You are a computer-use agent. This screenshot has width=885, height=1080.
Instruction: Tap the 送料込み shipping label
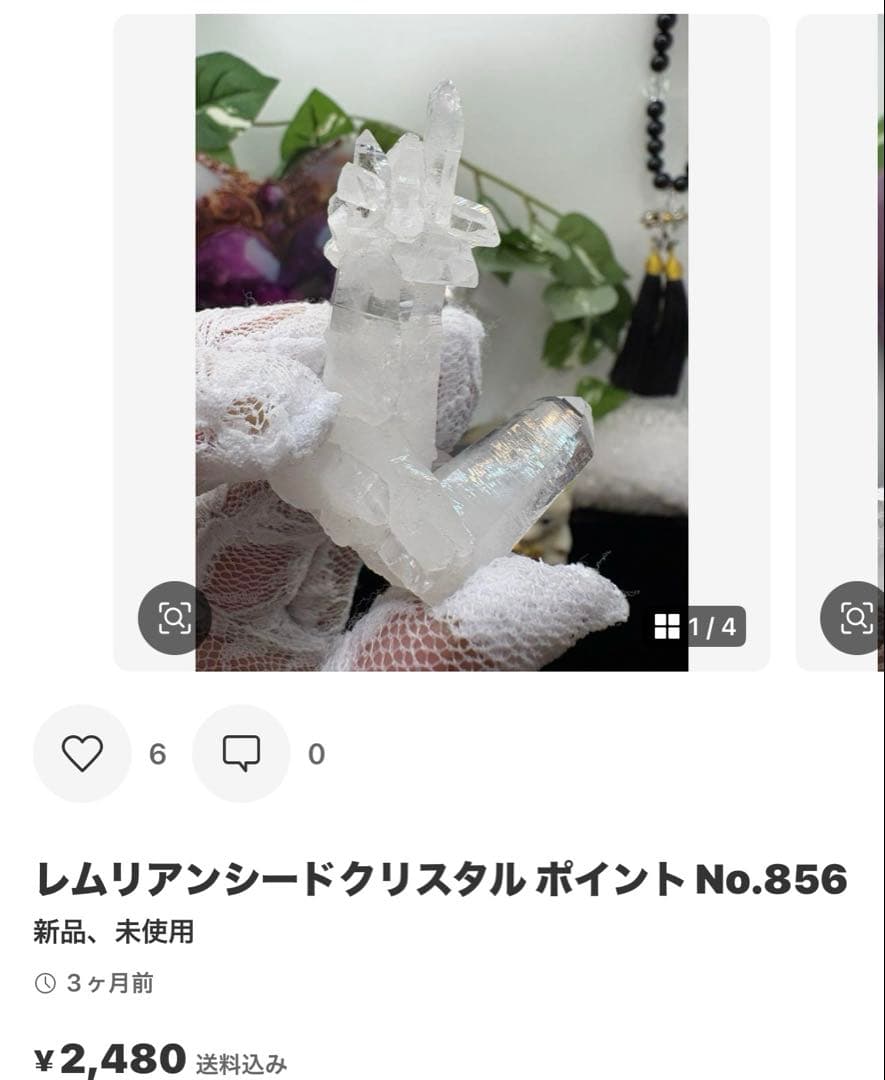(x=240, y=1064)
